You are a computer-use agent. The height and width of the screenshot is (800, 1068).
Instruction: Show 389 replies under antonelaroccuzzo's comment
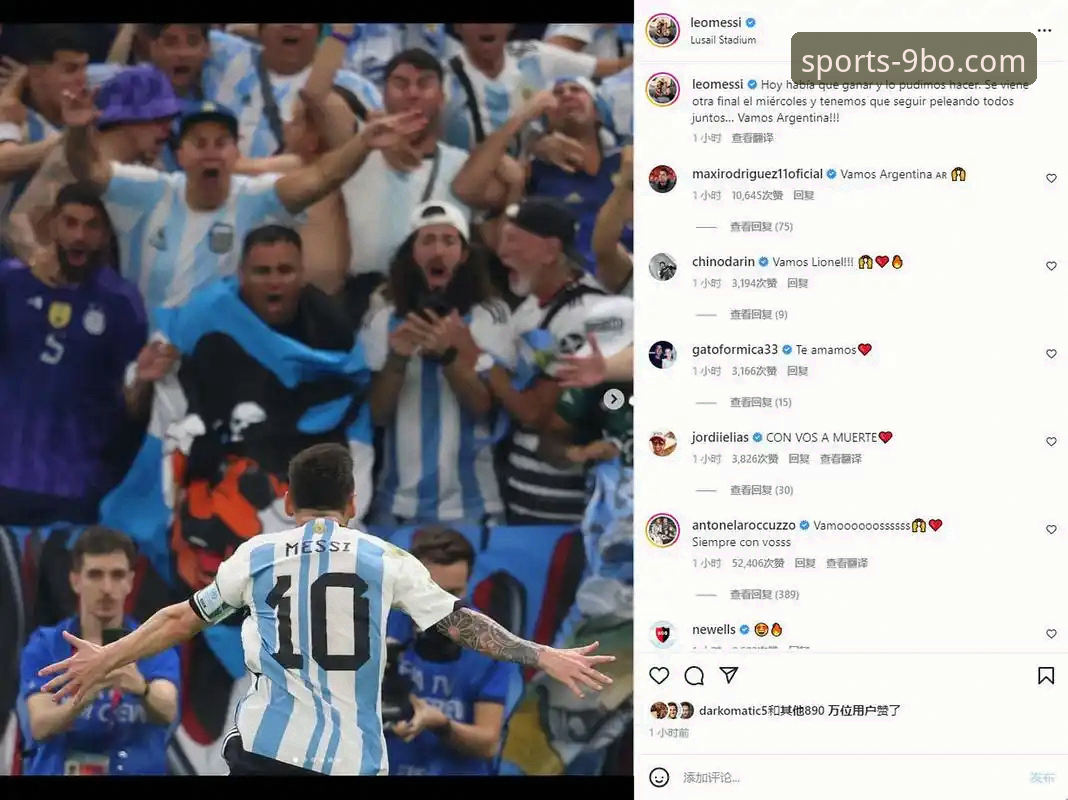764,594
